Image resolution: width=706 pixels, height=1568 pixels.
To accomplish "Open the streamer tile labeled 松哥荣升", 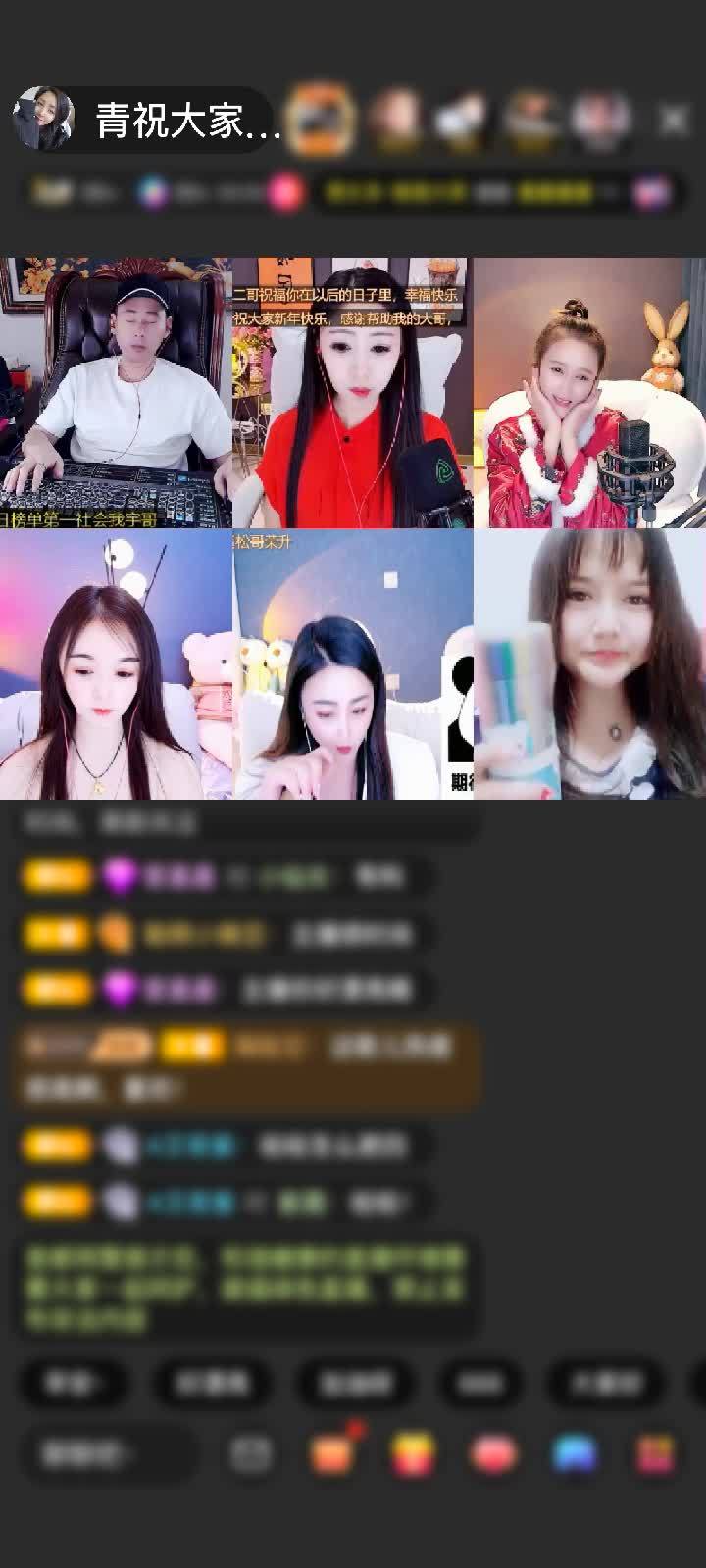I will [352, 664].
